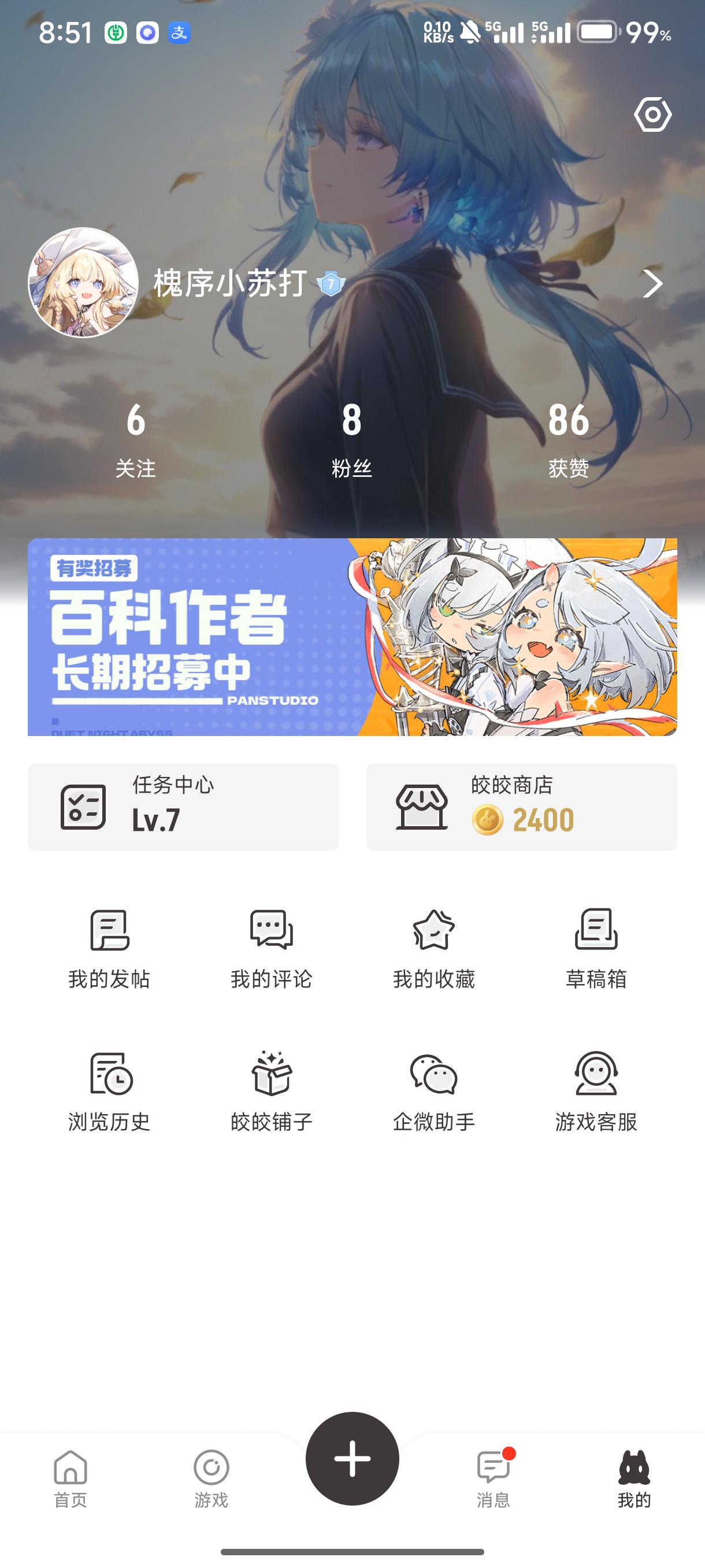
Task: Open 皎皎铺子 gift shop
Action: [x=271, y=1091]
